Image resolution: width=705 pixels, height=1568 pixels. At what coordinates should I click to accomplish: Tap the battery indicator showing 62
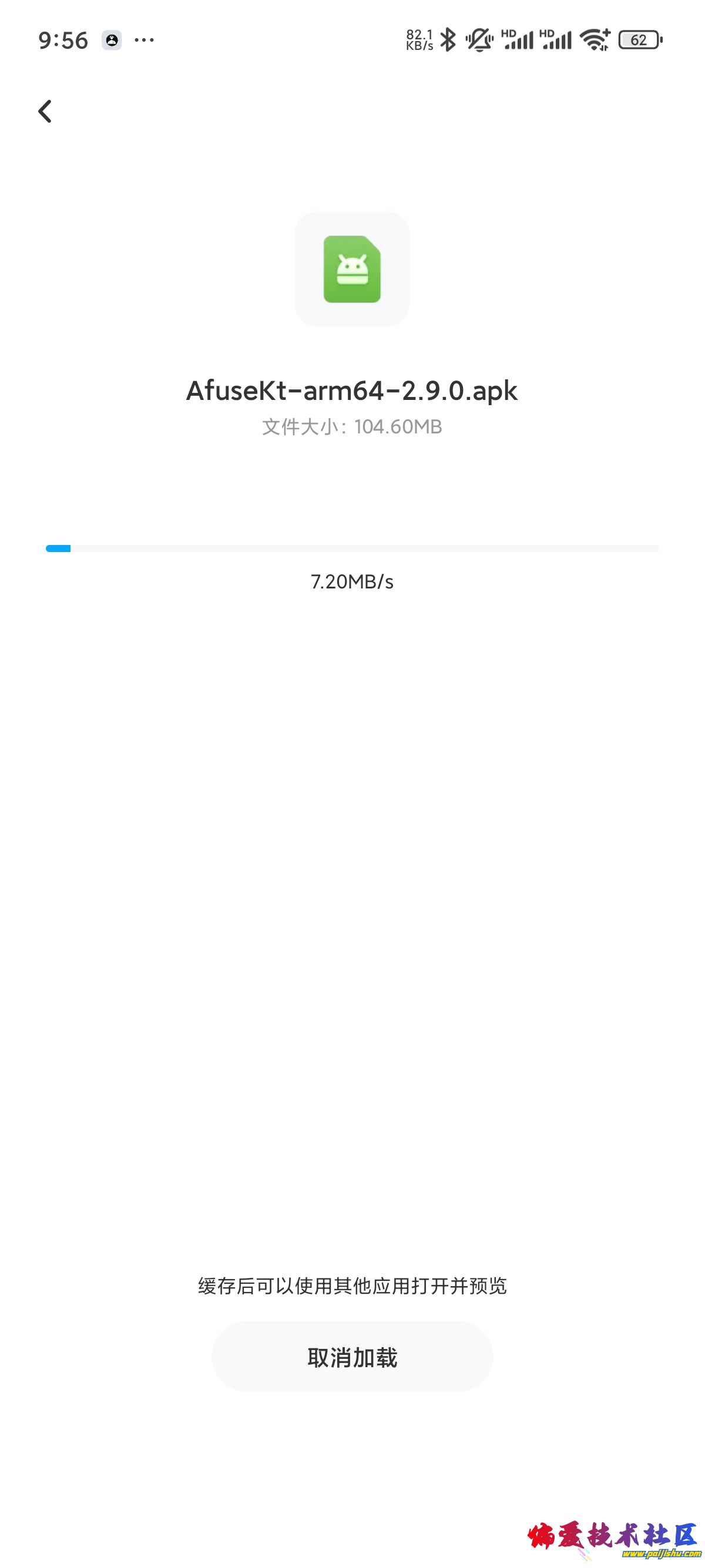click(638, 40)
